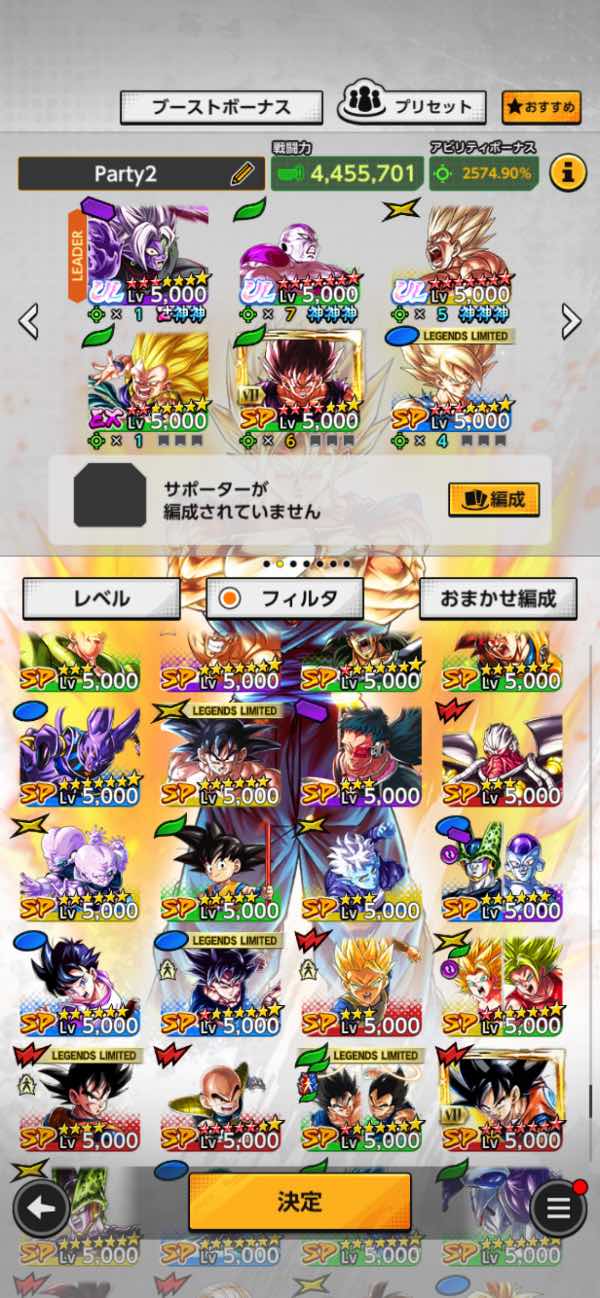The width and height of the screenshot is (600, 1298).
Task: Edit the Party2 name with pencil icon
Action: click(242, 174)
